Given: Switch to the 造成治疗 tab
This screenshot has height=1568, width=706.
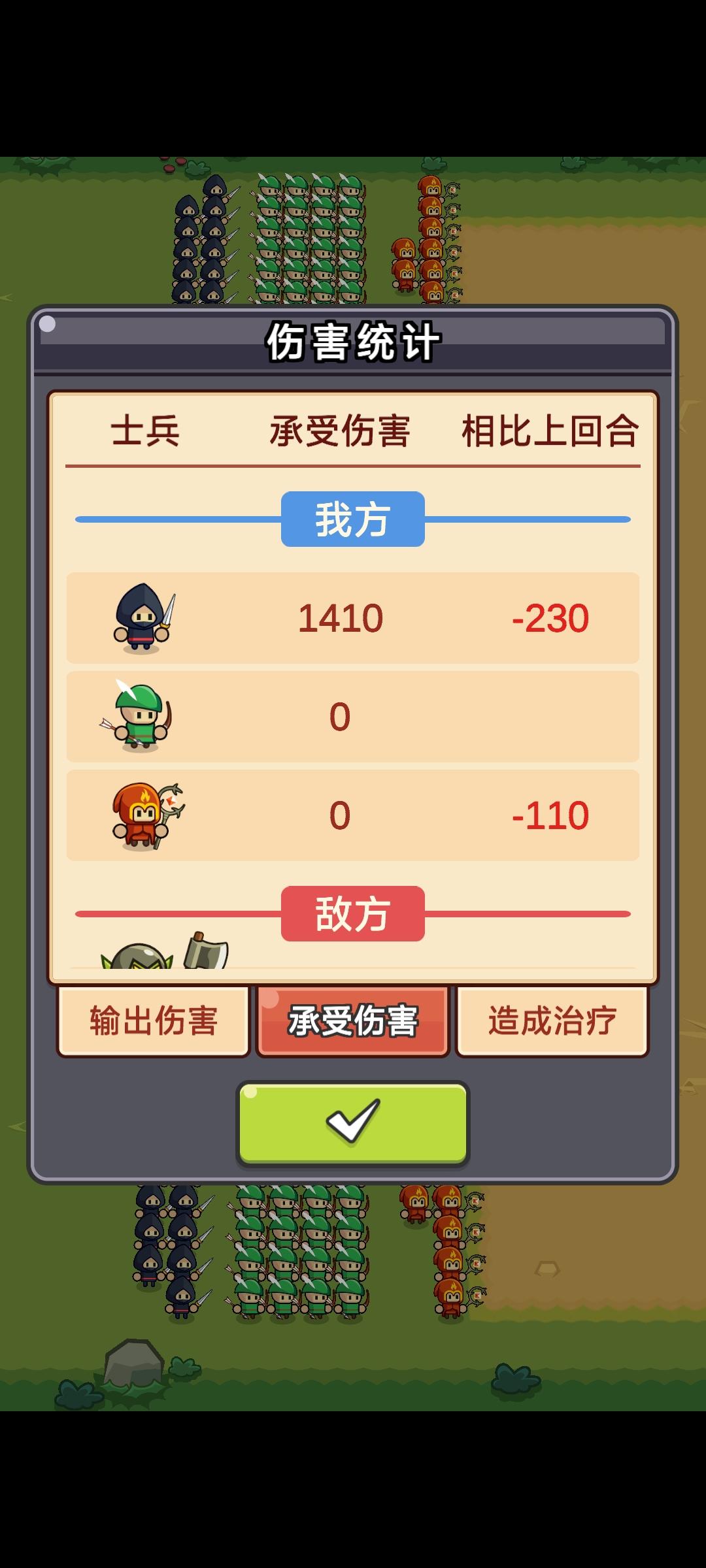Looking at the screenshot, I should click(552, 1022).
